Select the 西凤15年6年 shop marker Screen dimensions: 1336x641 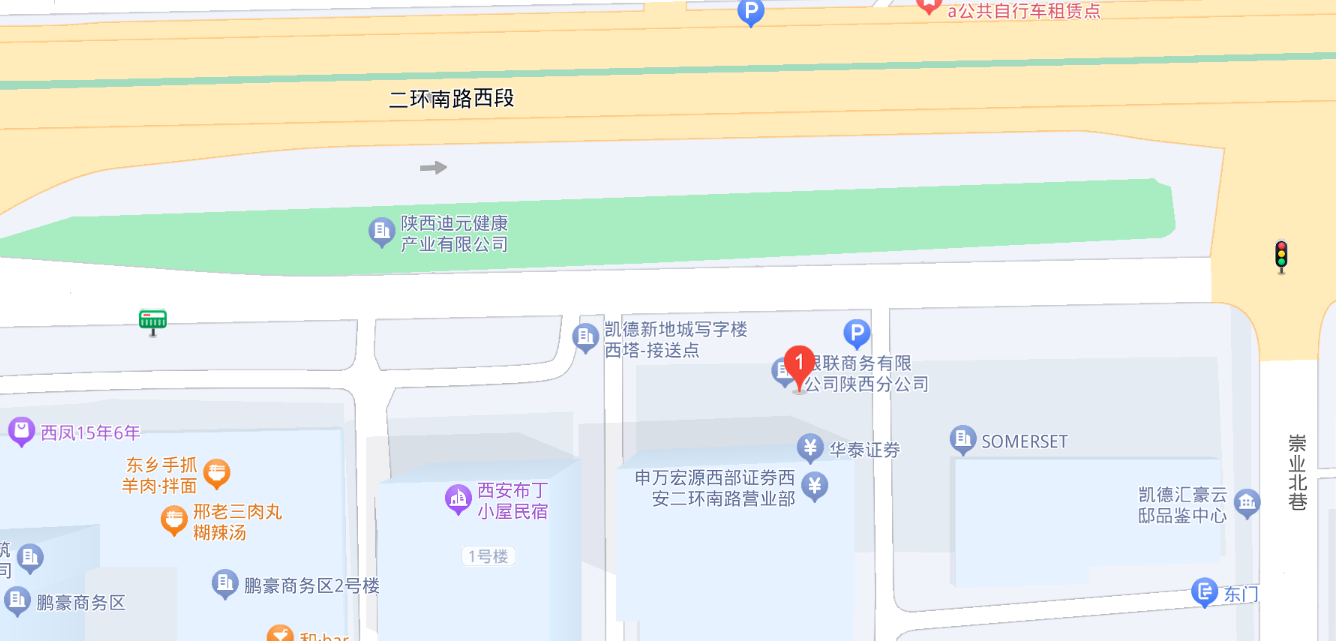pyautogui.click(x=21, y=432)
